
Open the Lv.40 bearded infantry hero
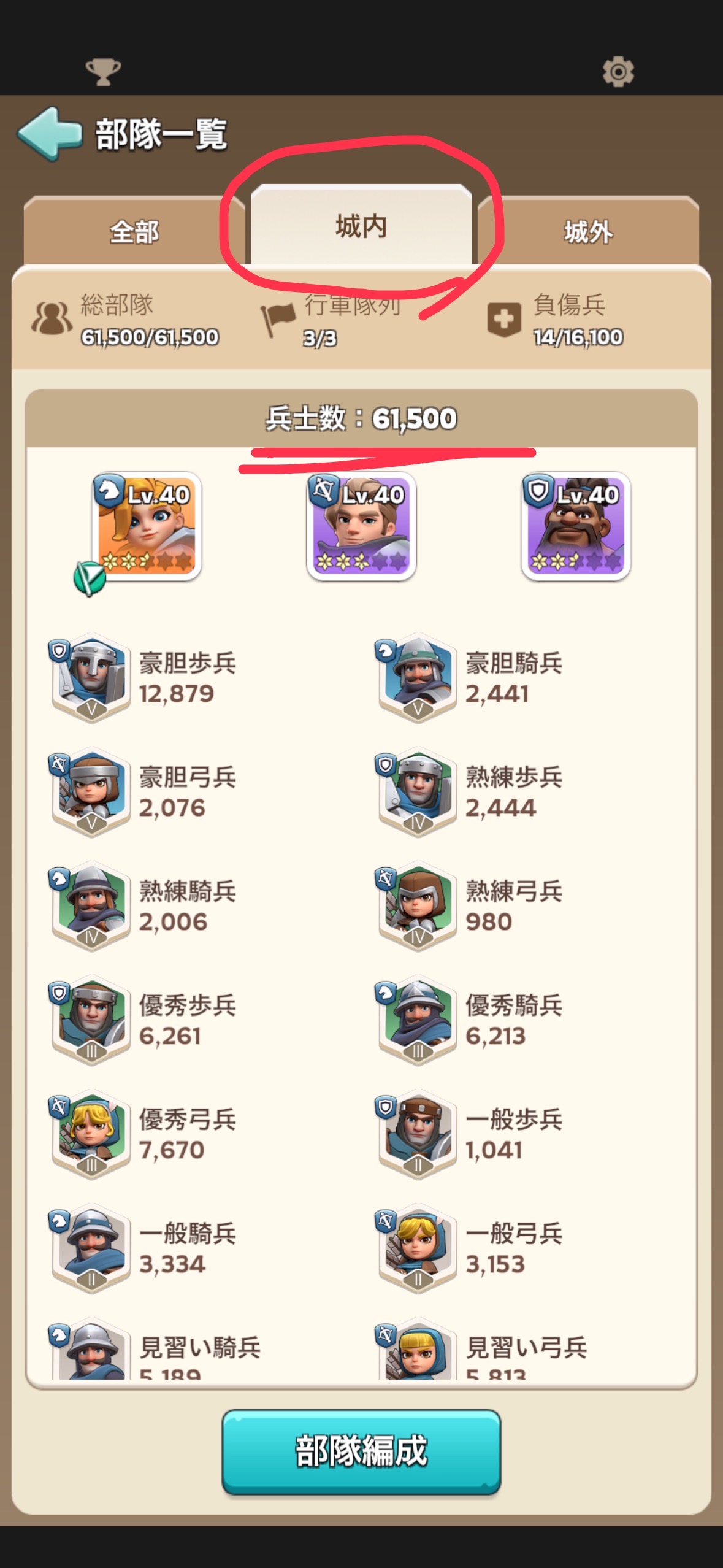(x=576, y=526)
